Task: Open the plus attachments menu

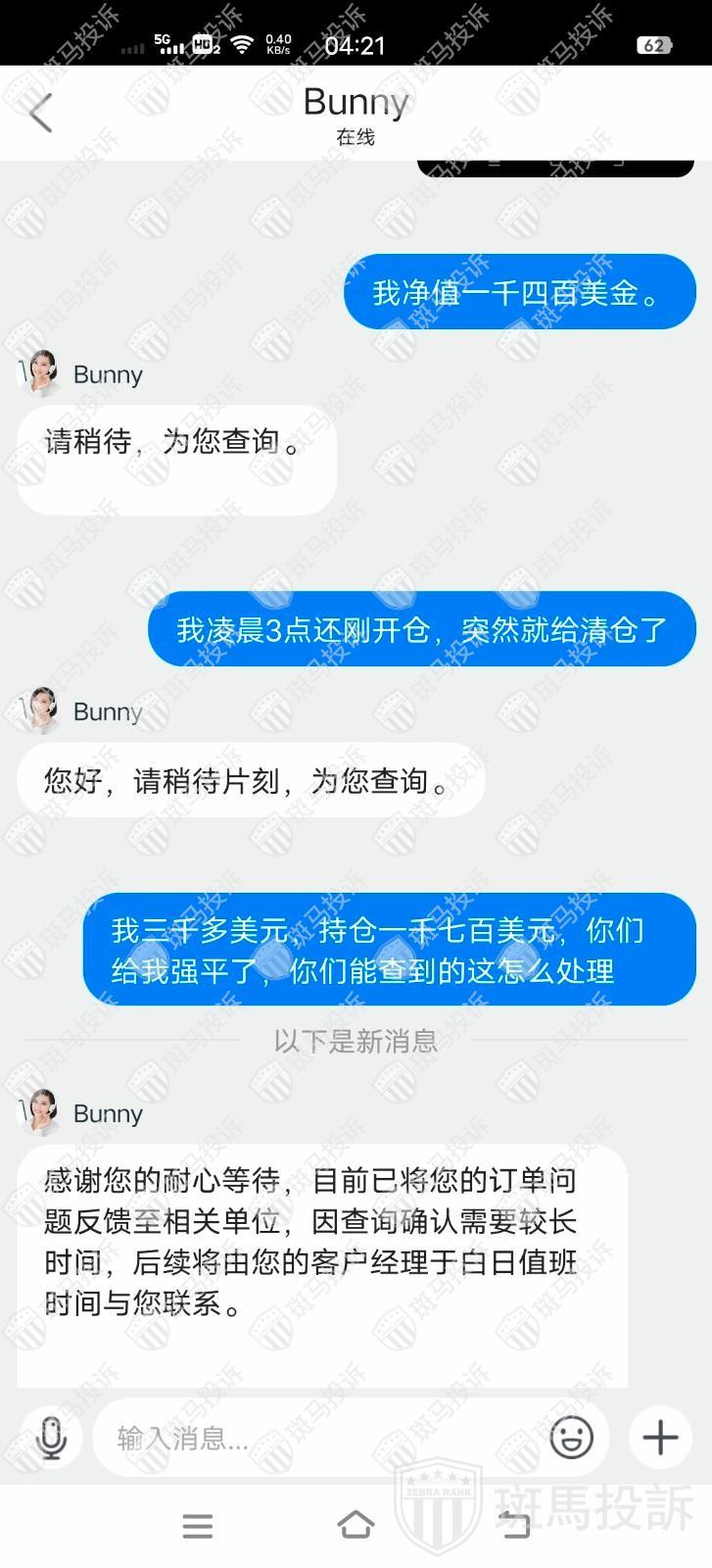Action: click(x=660, y=1438)
